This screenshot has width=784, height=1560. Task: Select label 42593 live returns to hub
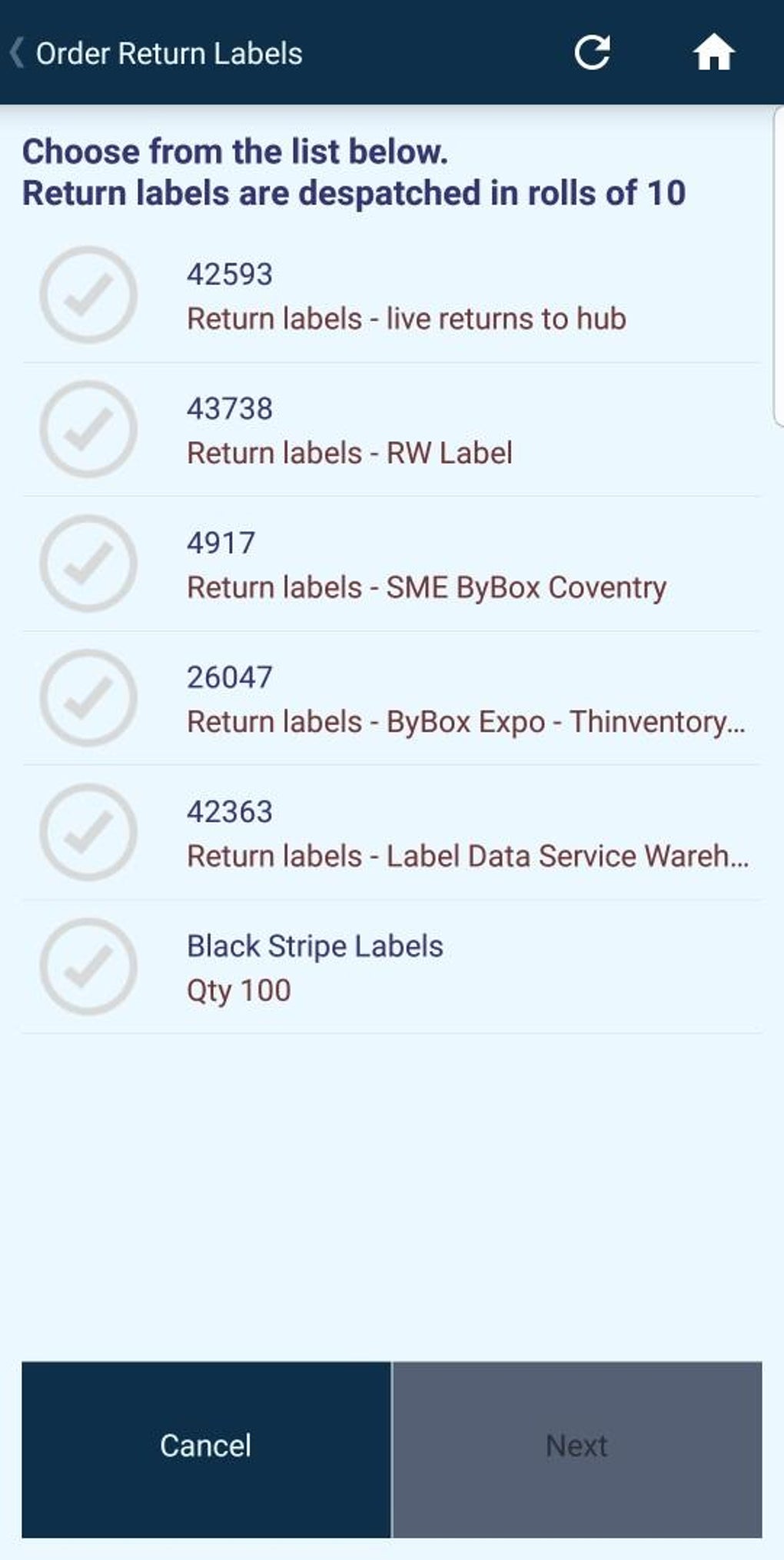pos(88,295)
